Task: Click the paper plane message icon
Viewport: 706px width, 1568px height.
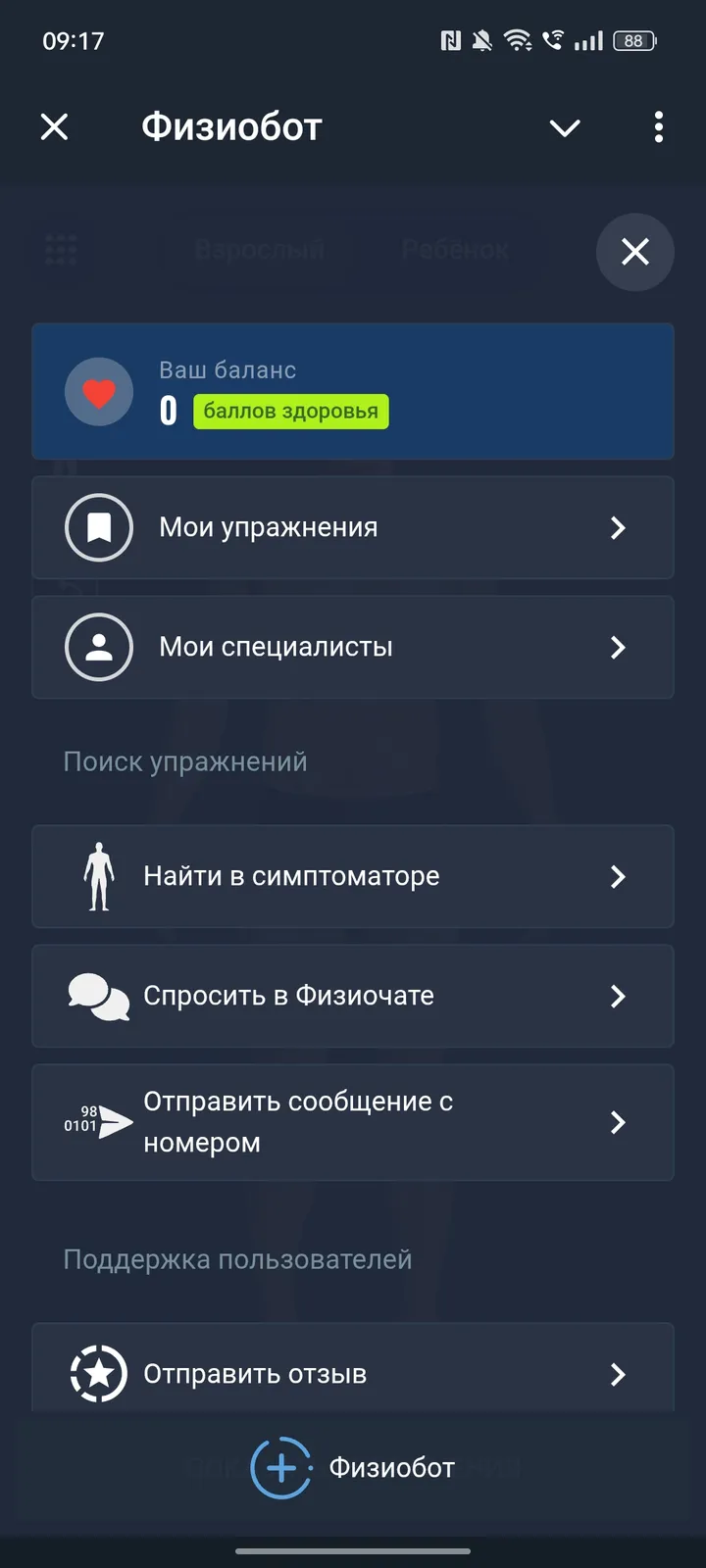Action: pos(97,1122)
